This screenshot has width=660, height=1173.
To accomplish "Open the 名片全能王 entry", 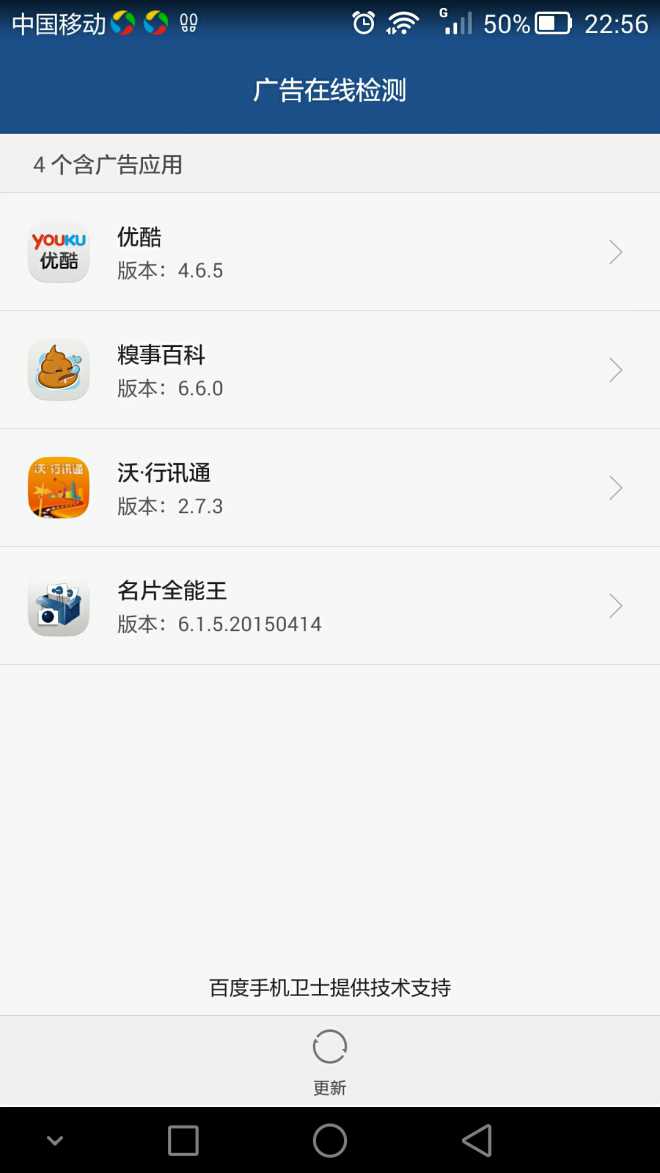I will pos(329,606).
